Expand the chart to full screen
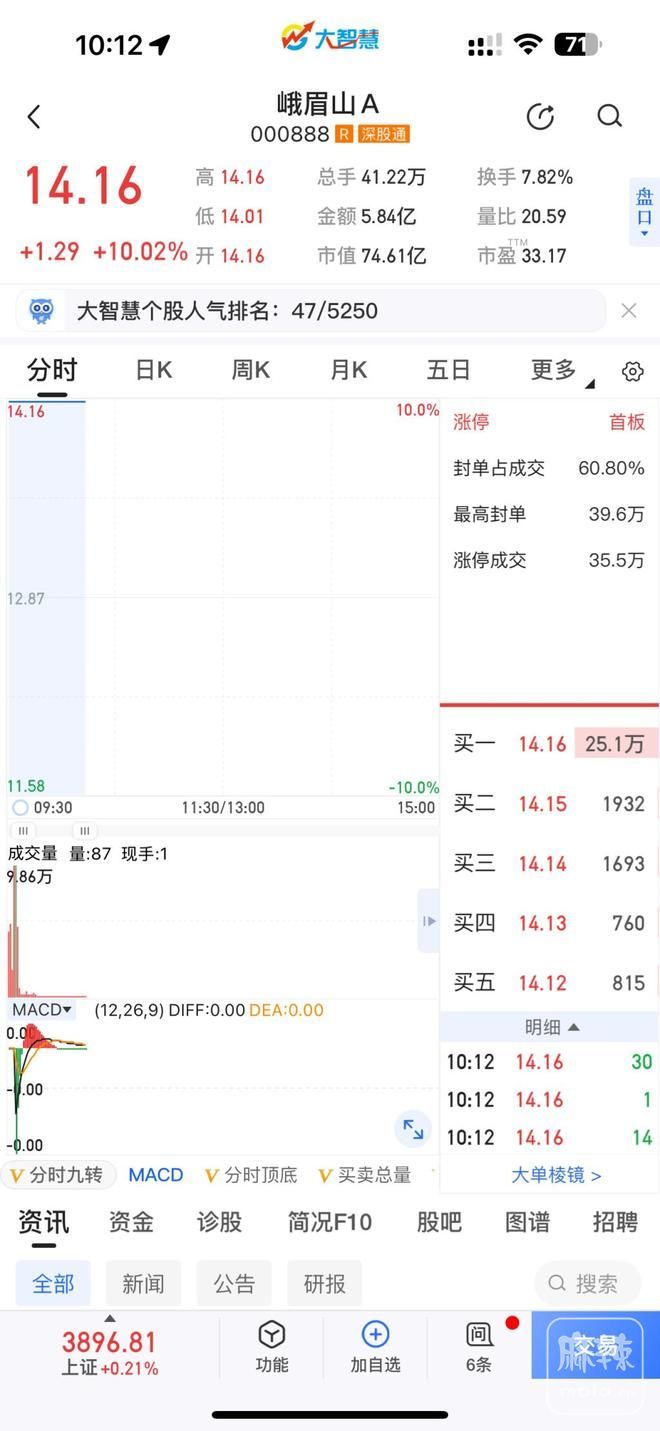 (413, 1130)
